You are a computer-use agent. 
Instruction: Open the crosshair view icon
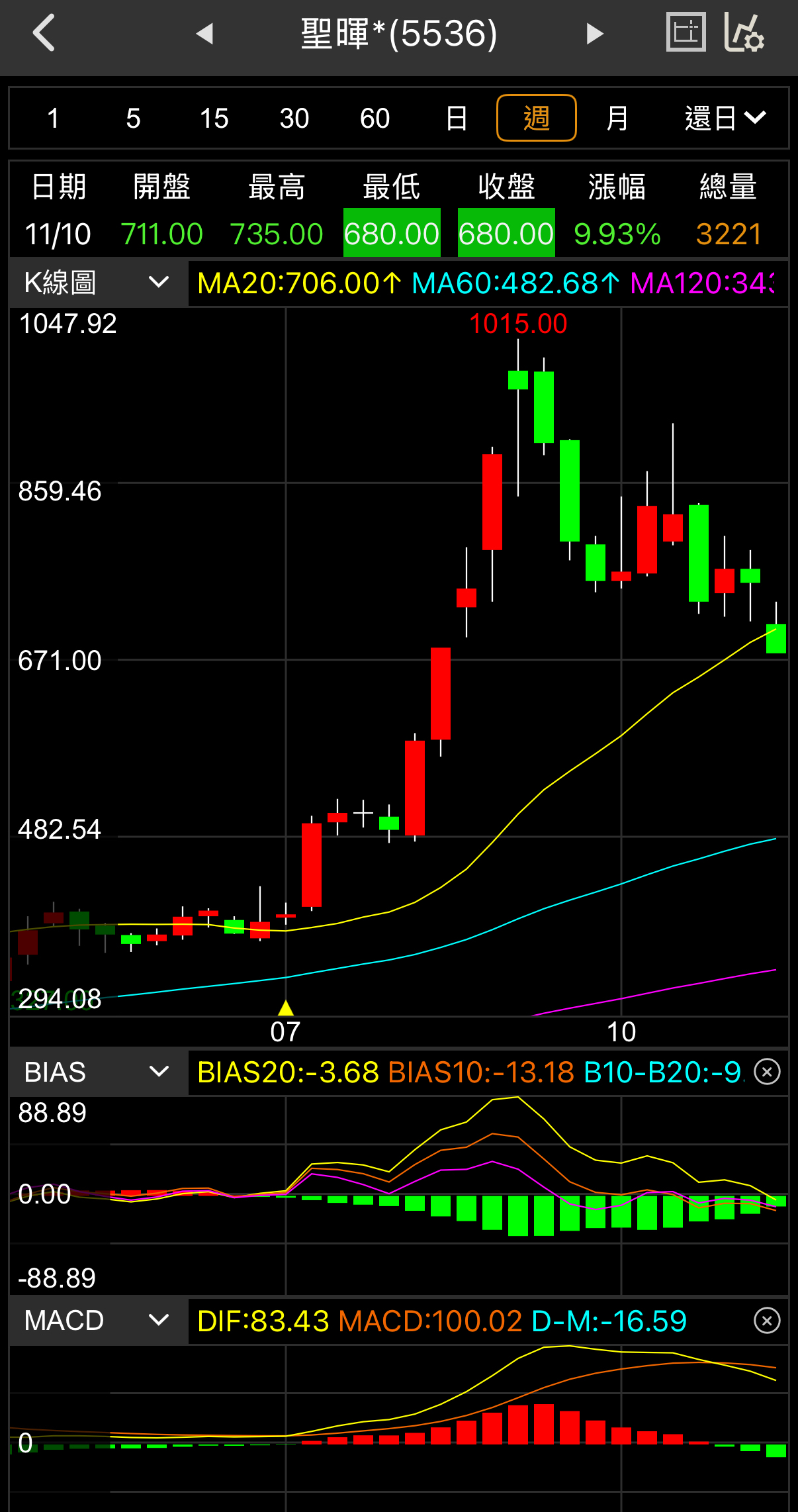pos(686,32)
